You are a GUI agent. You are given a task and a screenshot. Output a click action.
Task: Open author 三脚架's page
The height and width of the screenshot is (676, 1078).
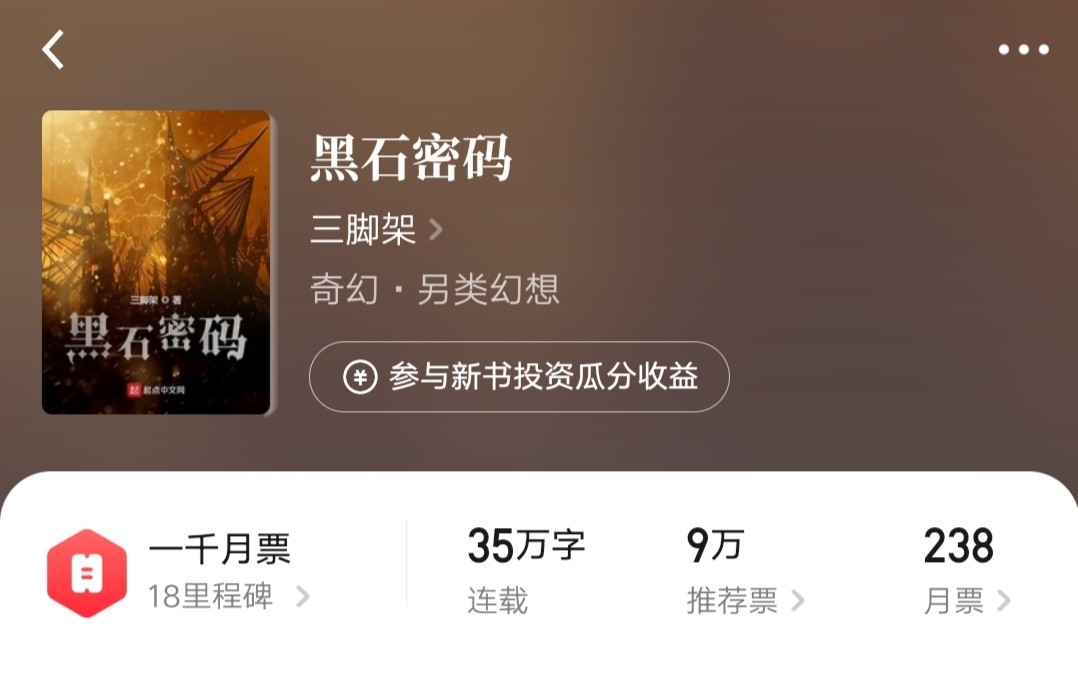tap(376, 230)
